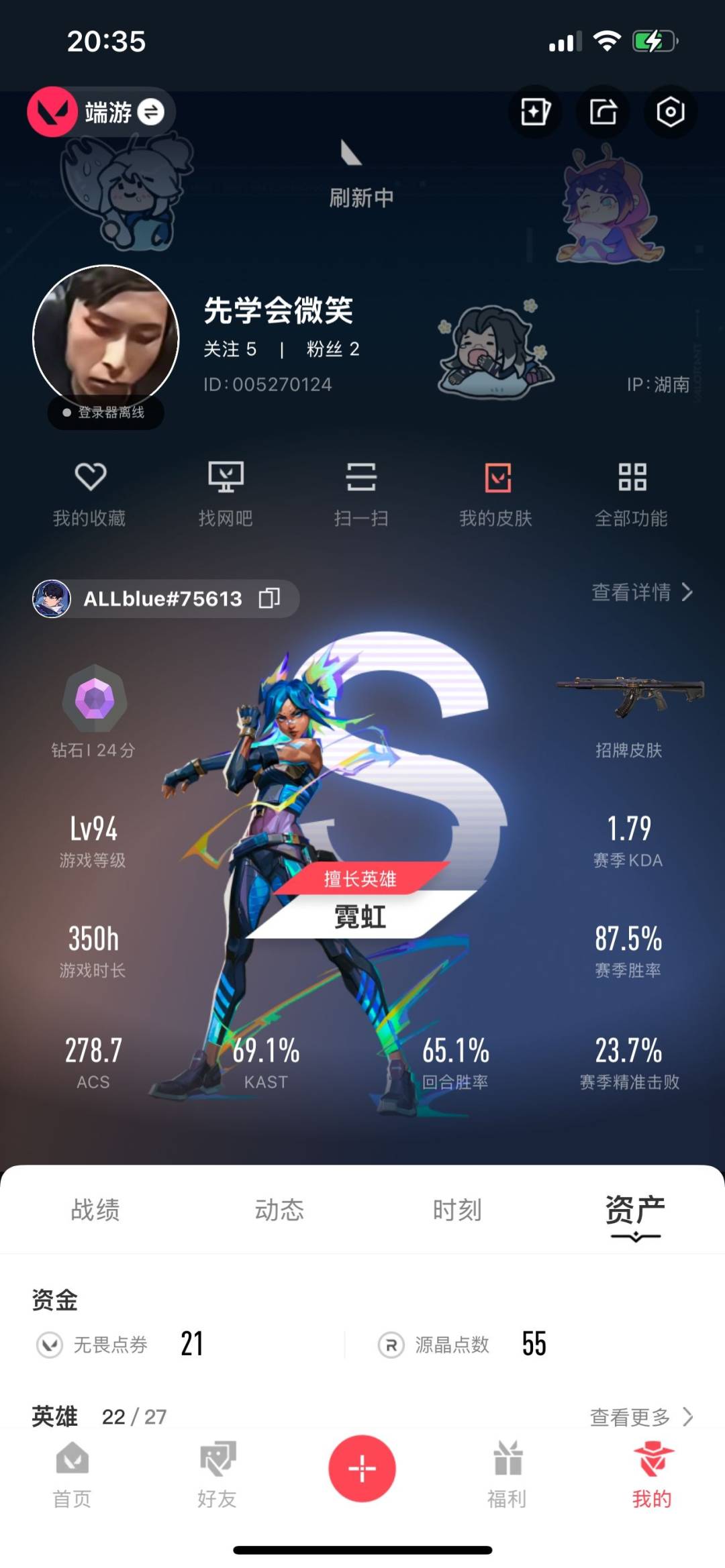Open 我的收藏 favorites

(x=90, y=494)
